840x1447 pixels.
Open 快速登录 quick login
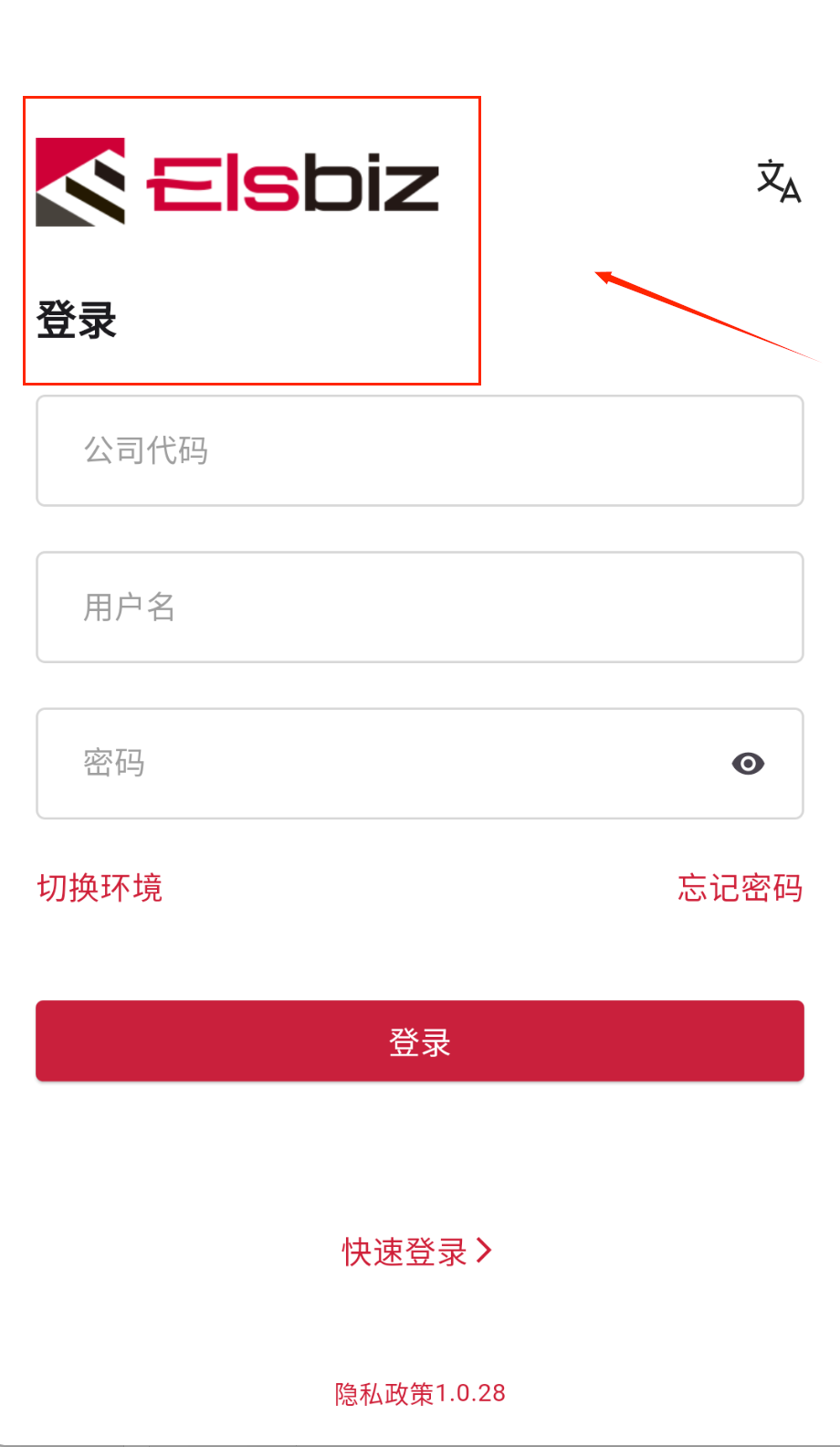tap(417, 1252)
